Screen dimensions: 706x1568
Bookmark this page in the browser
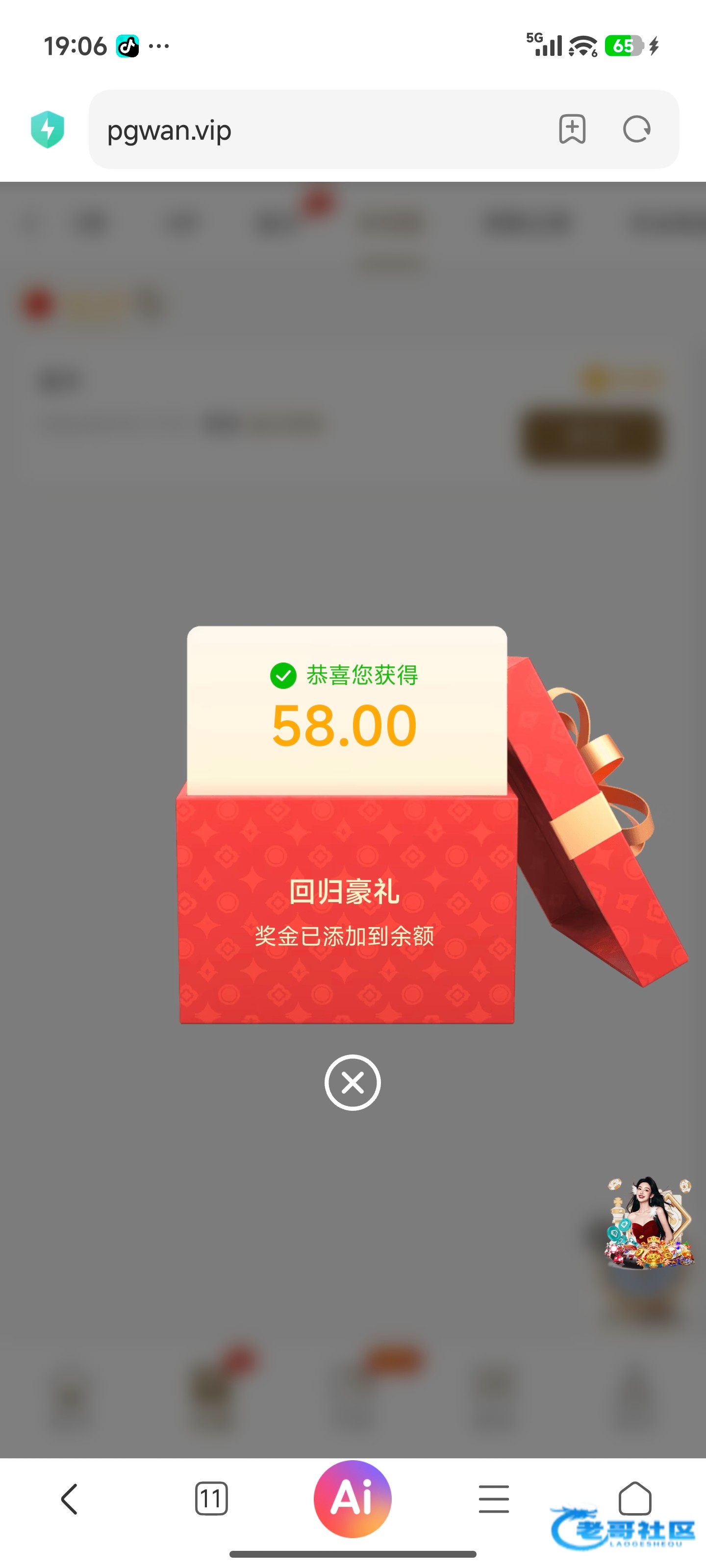pos(572,129)
